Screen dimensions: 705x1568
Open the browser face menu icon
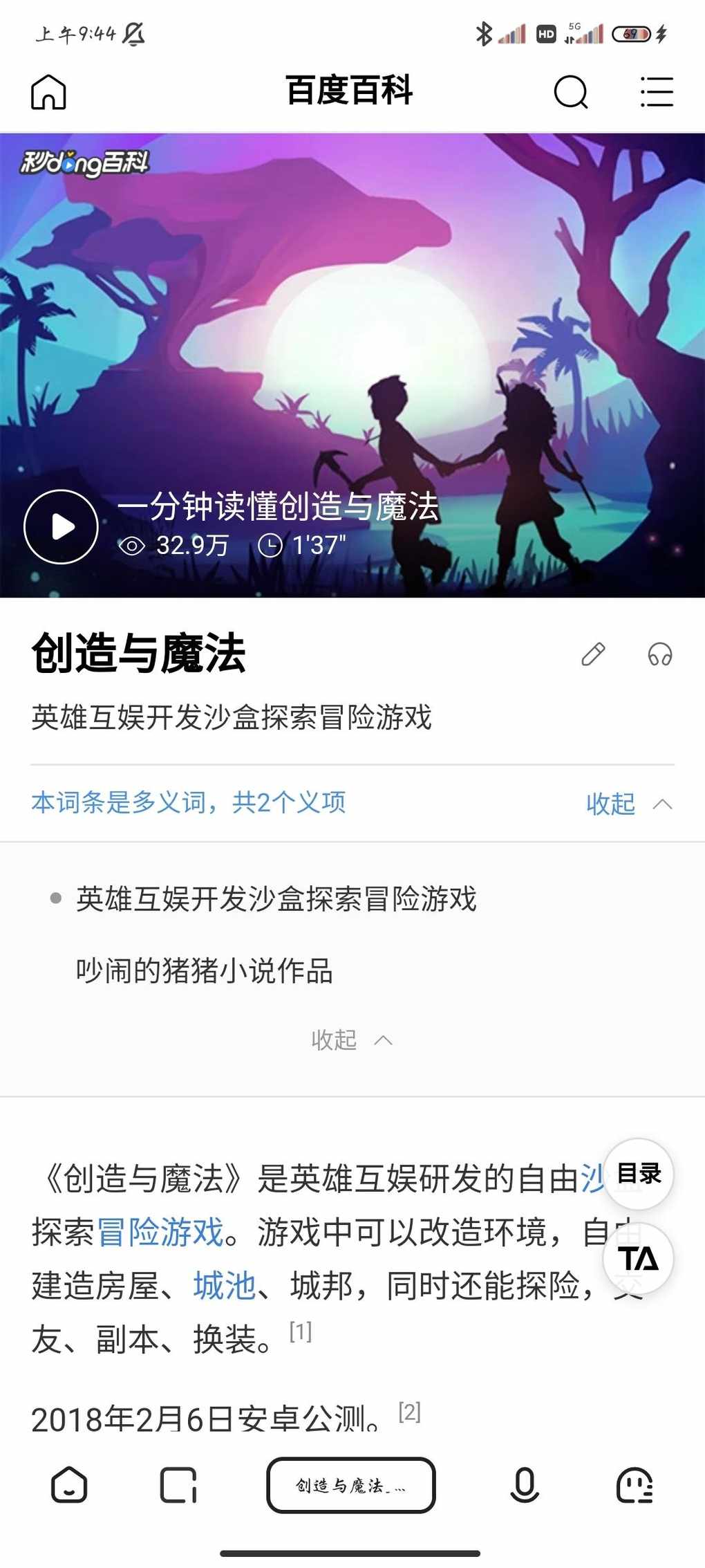[x=634, y=1485]
